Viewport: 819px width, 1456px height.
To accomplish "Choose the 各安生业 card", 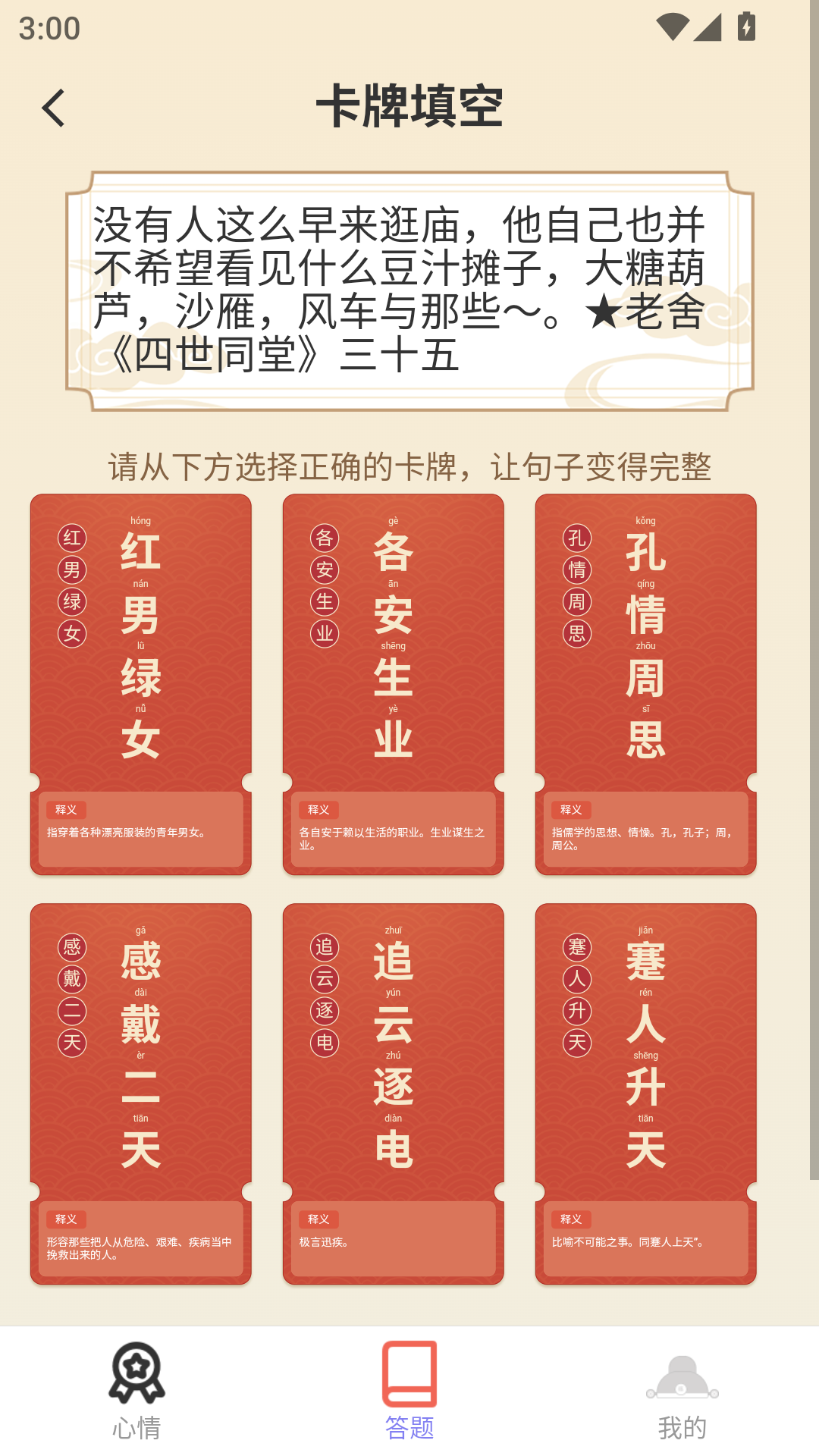I will point(393,683).
